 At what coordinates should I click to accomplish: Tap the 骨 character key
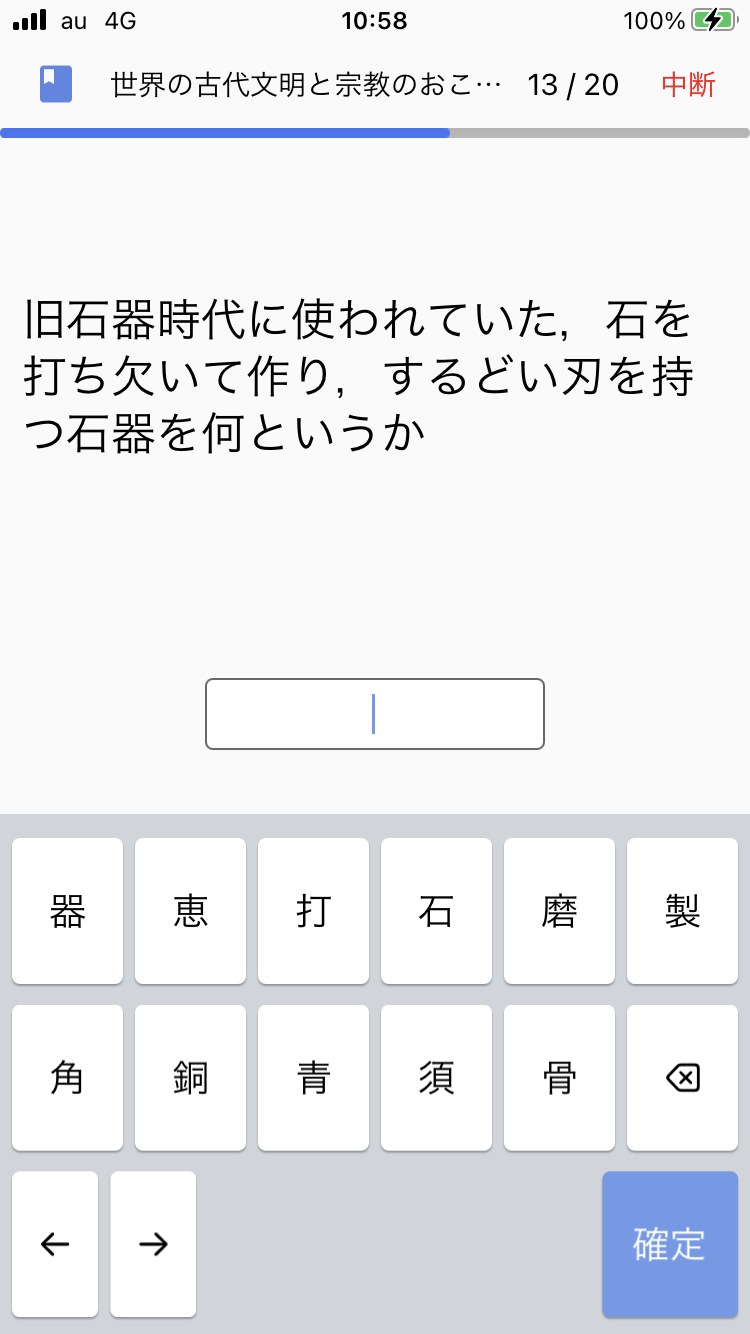coord(560,1078)
